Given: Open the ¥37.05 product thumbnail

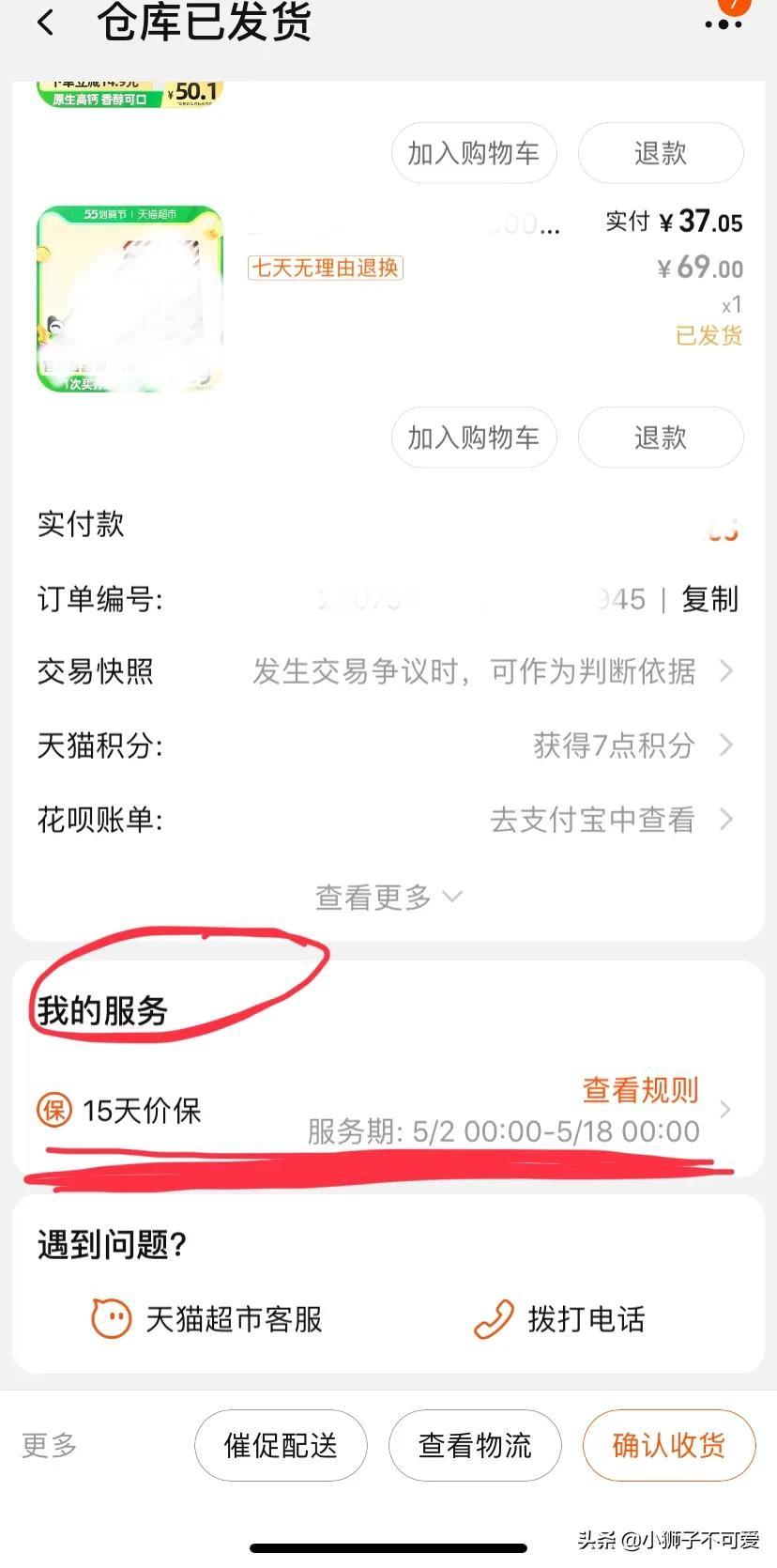Looking at the screenshot, I should (x=129, y=300).
